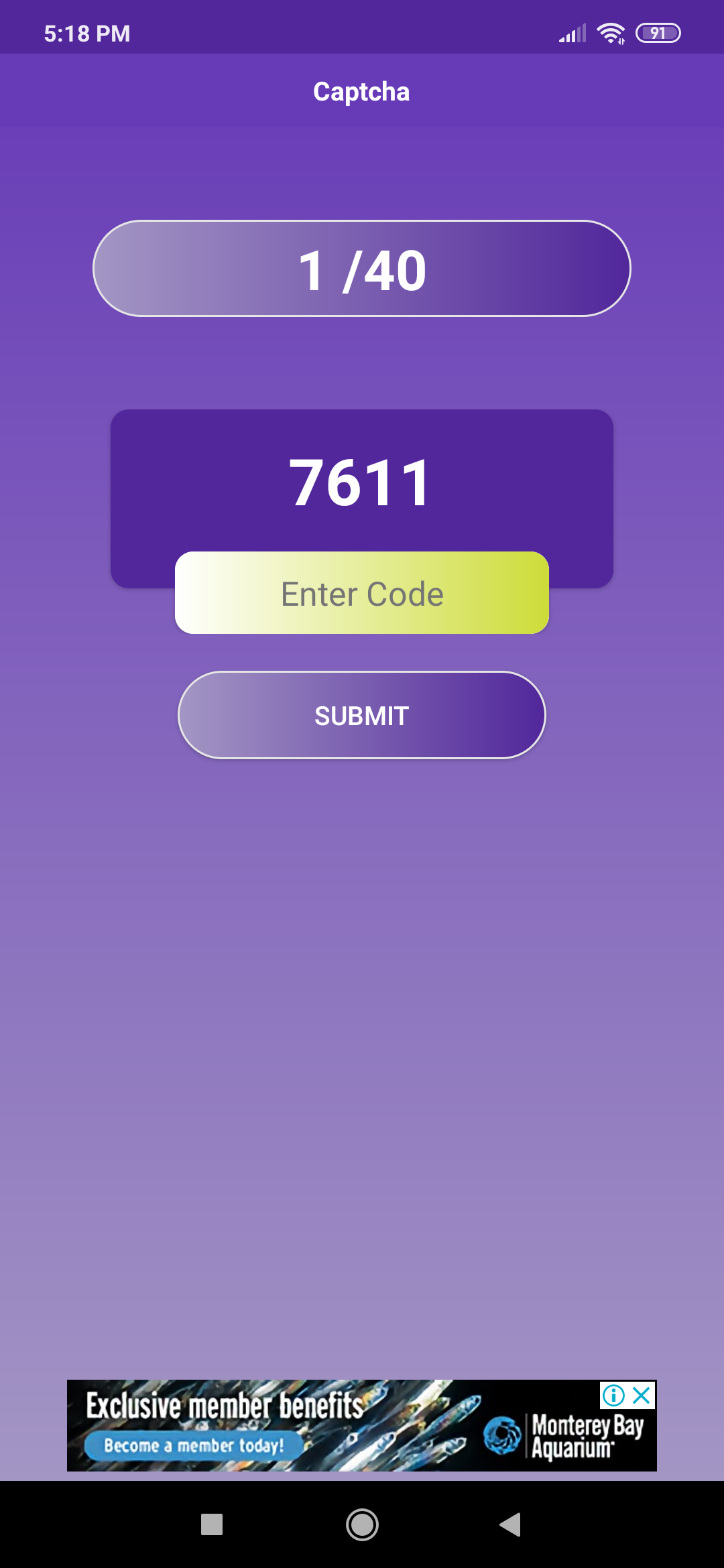This screenshot has width=724, height=1568.
Task: Tap the Enter Code field
Action: pos(362,593)
